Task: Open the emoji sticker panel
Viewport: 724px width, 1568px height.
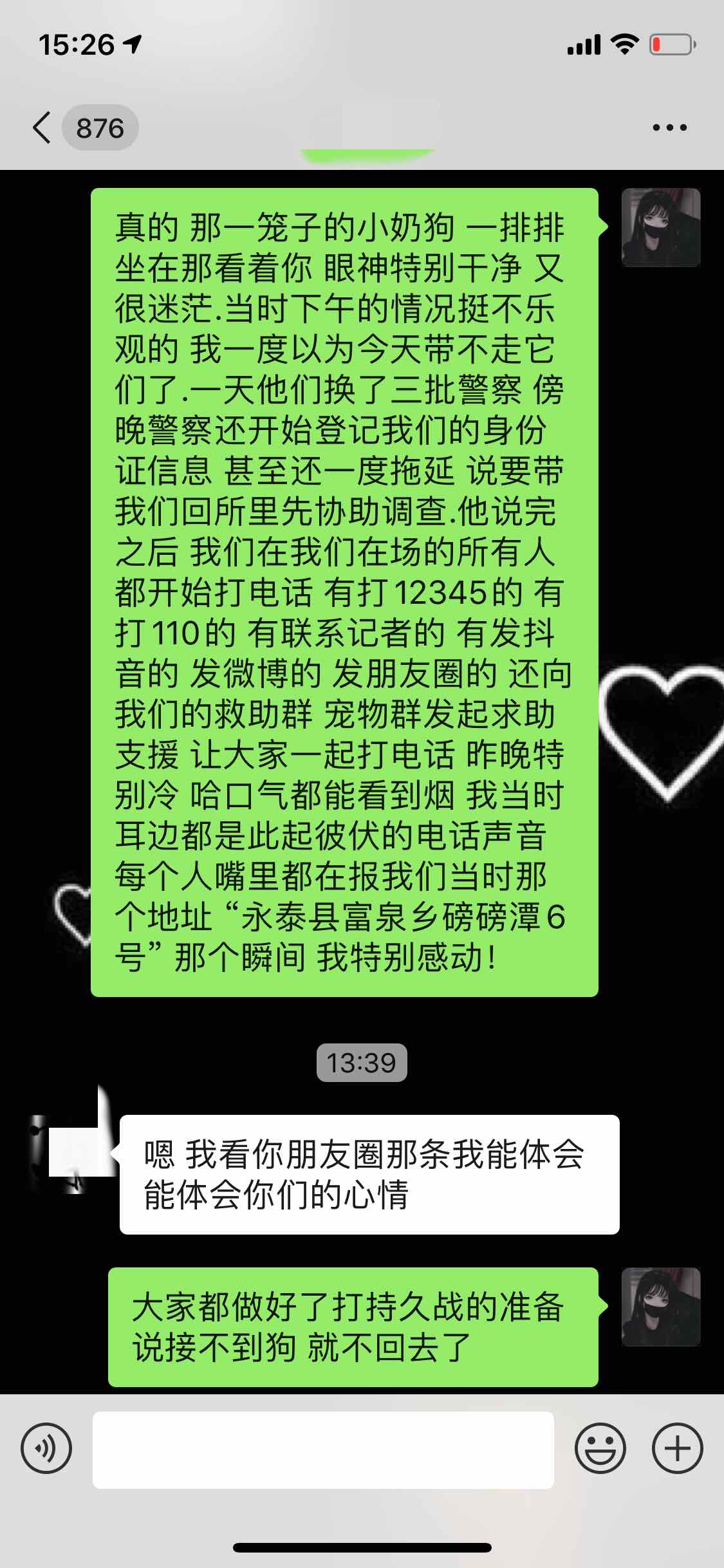Action: pyautogui.click(x=600, y=1449)
